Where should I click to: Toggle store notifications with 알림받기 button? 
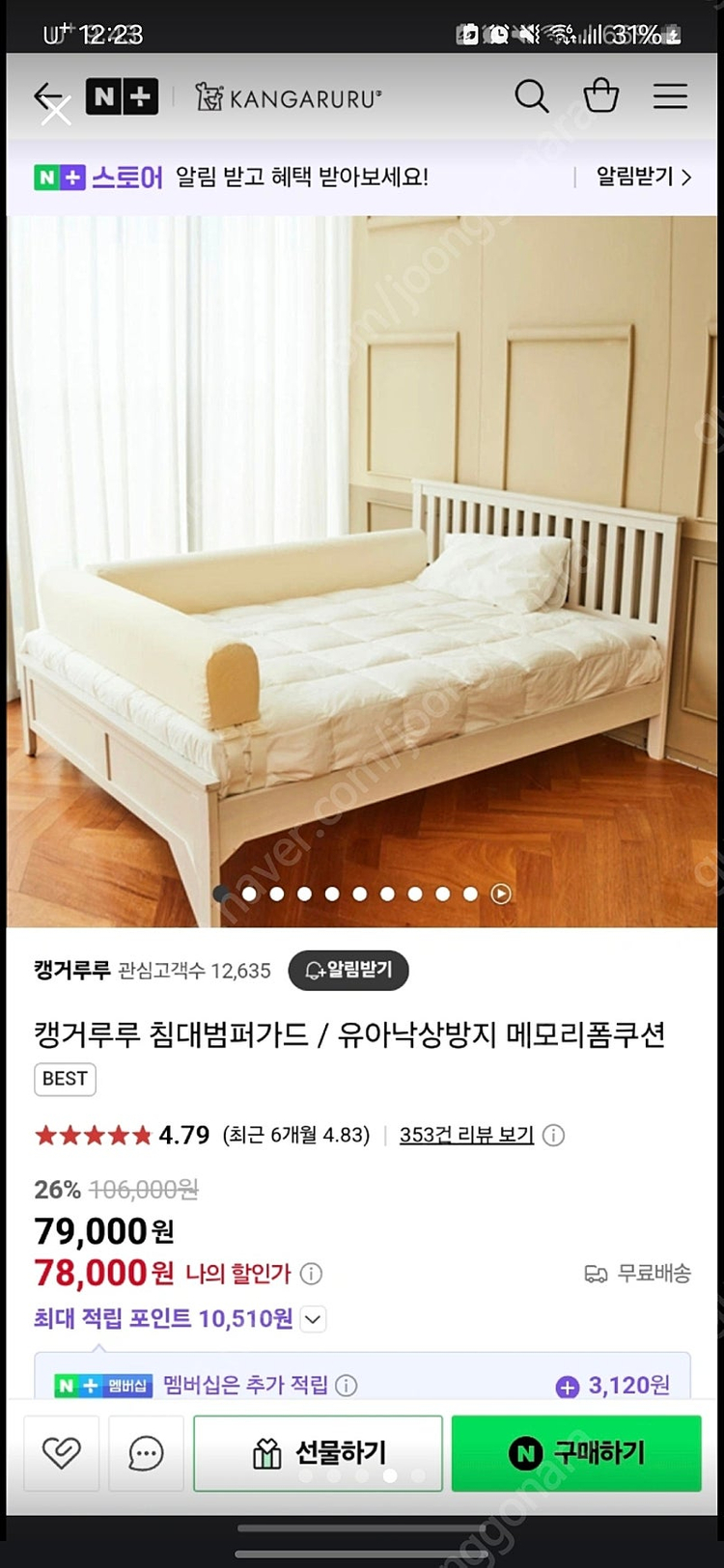(348, 971)
